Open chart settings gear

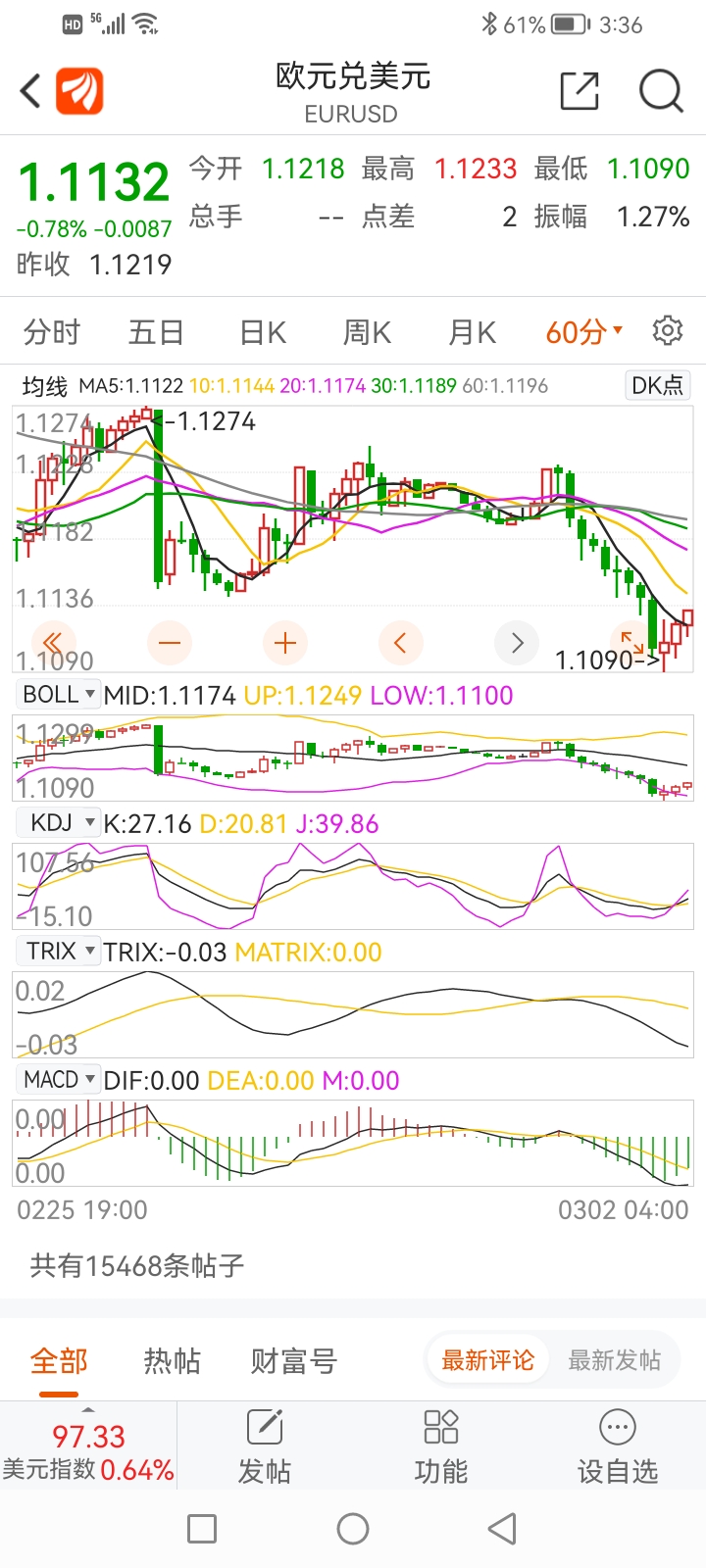[x=668, y=330]
